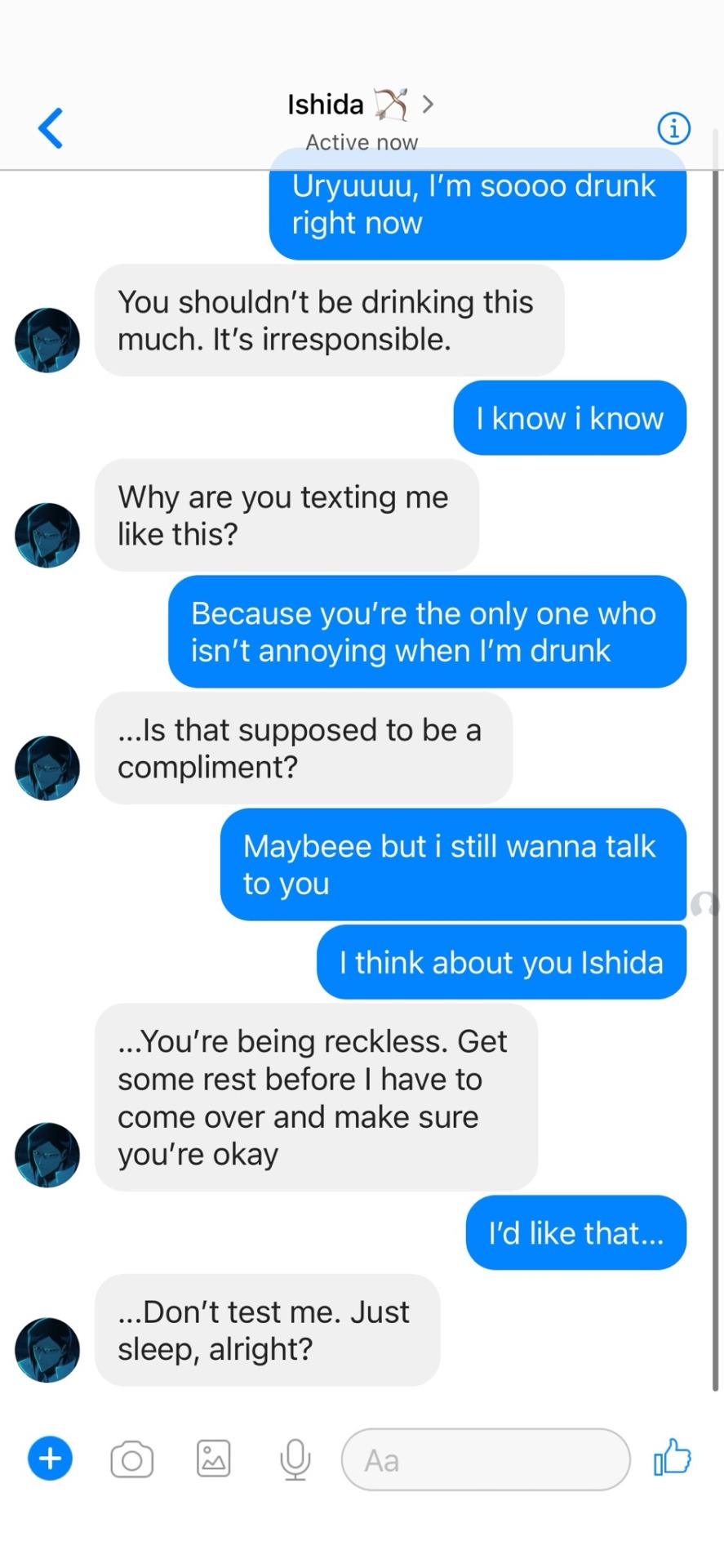Screen dimensions: 724x1568
Task: Open the camera to take a photo
Action: pos(132,1459)
